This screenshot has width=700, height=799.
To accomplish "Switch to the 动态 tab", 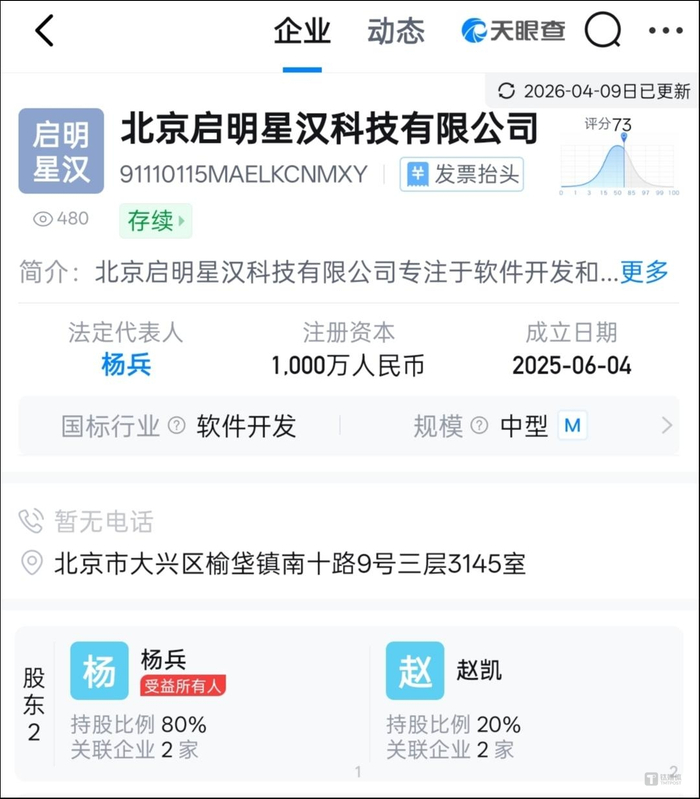I will click(x=396, y=32).
